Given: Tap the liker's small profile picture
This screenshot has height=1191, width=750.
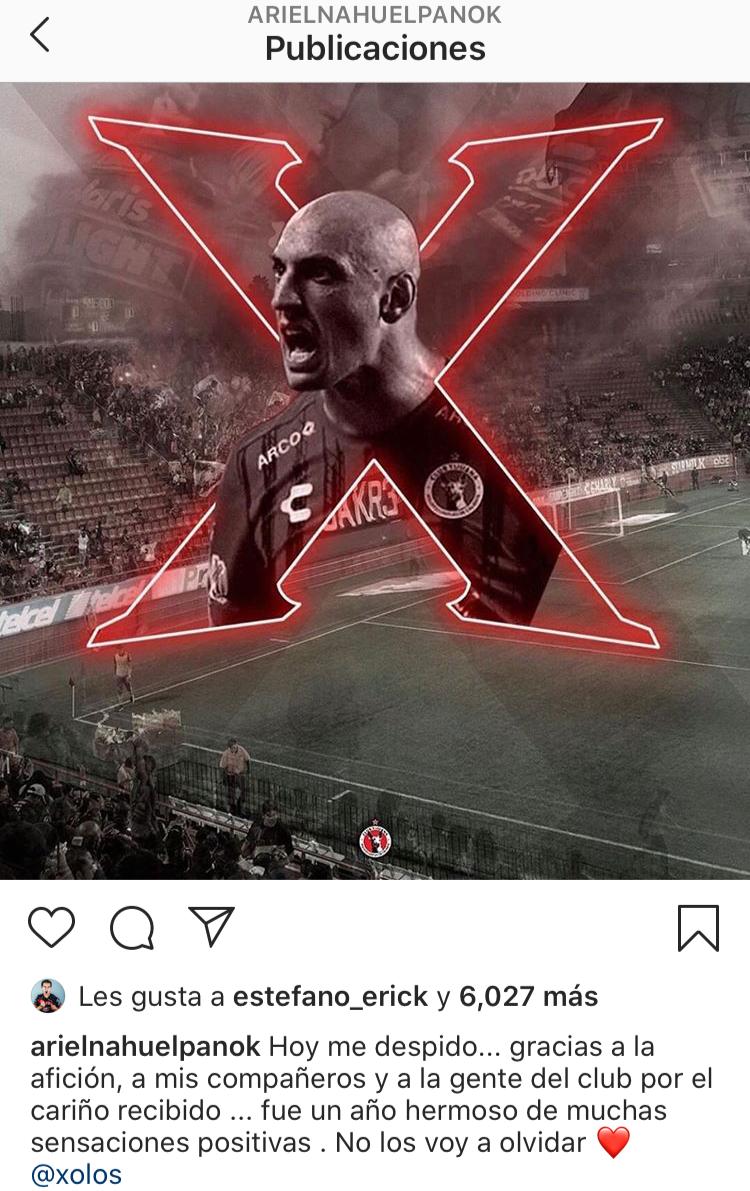Looking at the screenshot, I should [x=48, y=996].
